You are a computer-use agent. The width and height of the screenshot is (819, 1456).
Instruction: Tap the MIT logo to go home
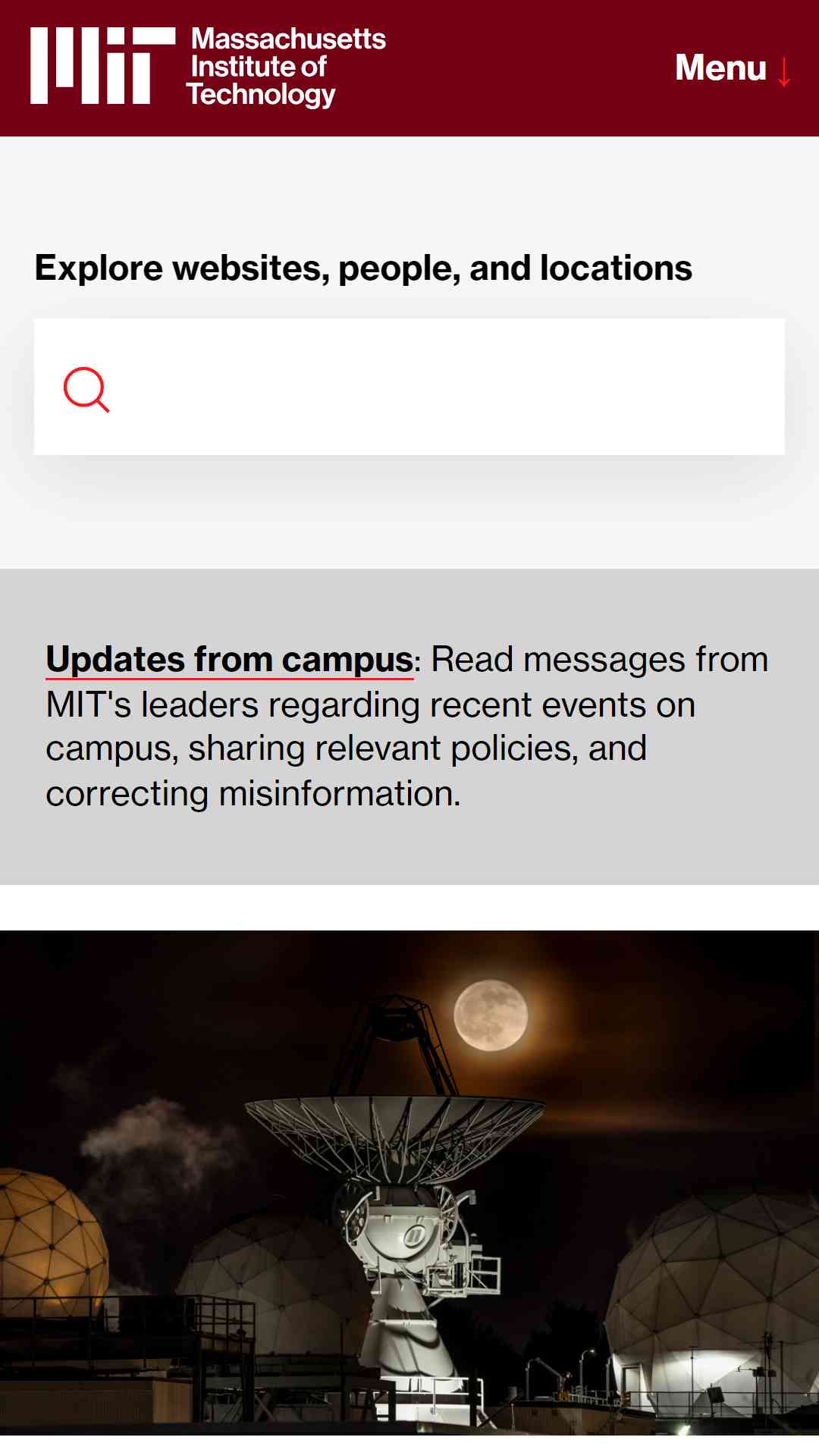pos(208,67)
